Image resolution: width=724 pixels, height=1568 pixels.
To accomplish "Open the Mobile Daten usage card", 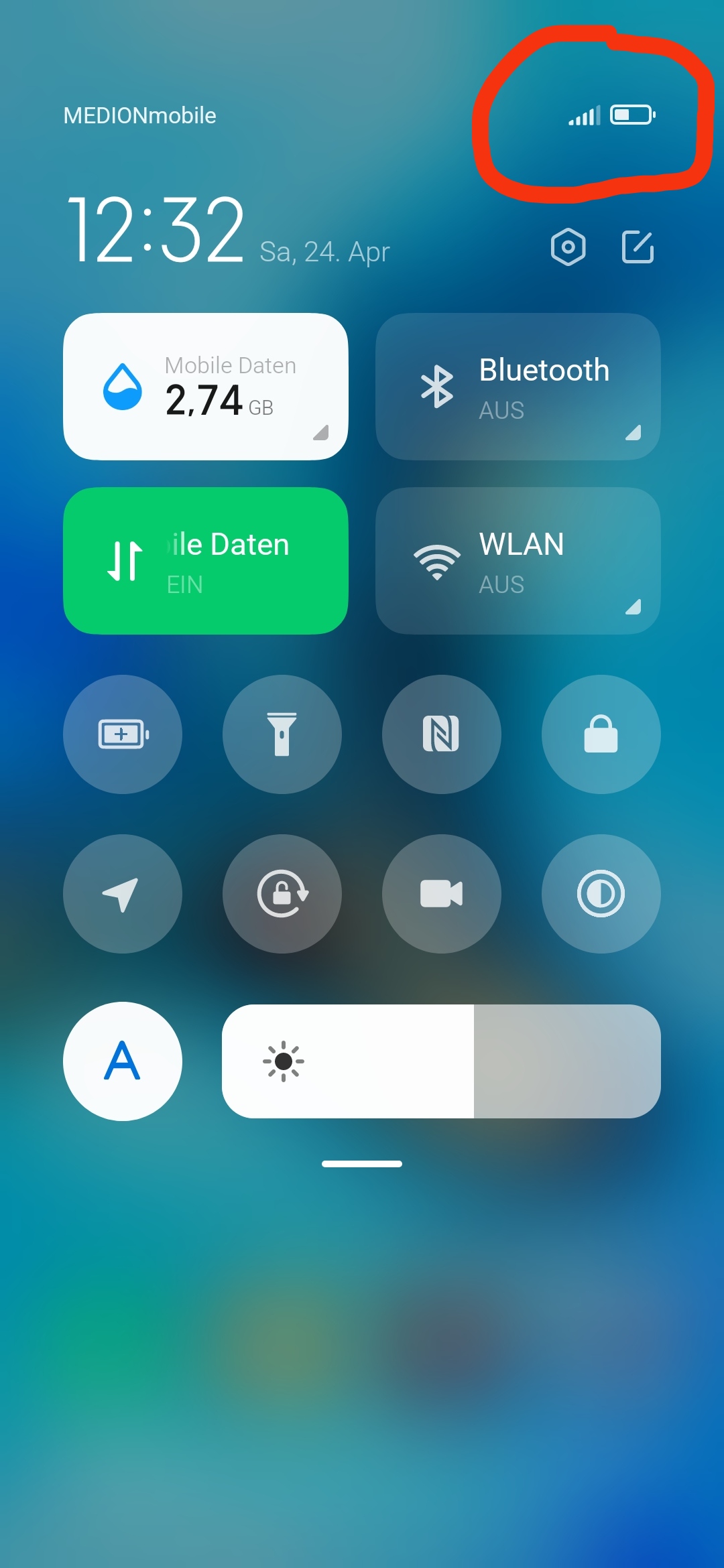I will point(206,387).
